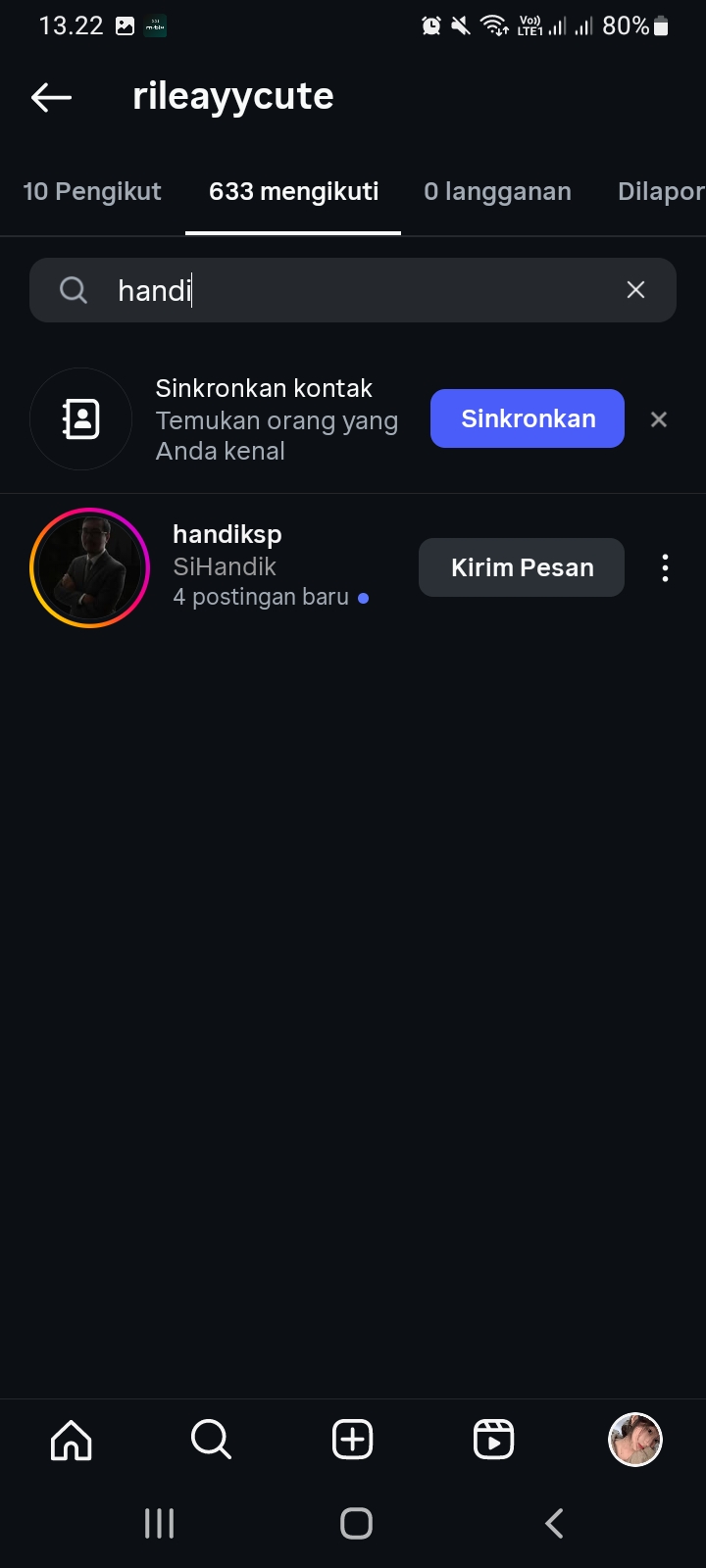Open the Reels tab
The width and height of the screenshot is (706, 1568).
coord(493,1440)
